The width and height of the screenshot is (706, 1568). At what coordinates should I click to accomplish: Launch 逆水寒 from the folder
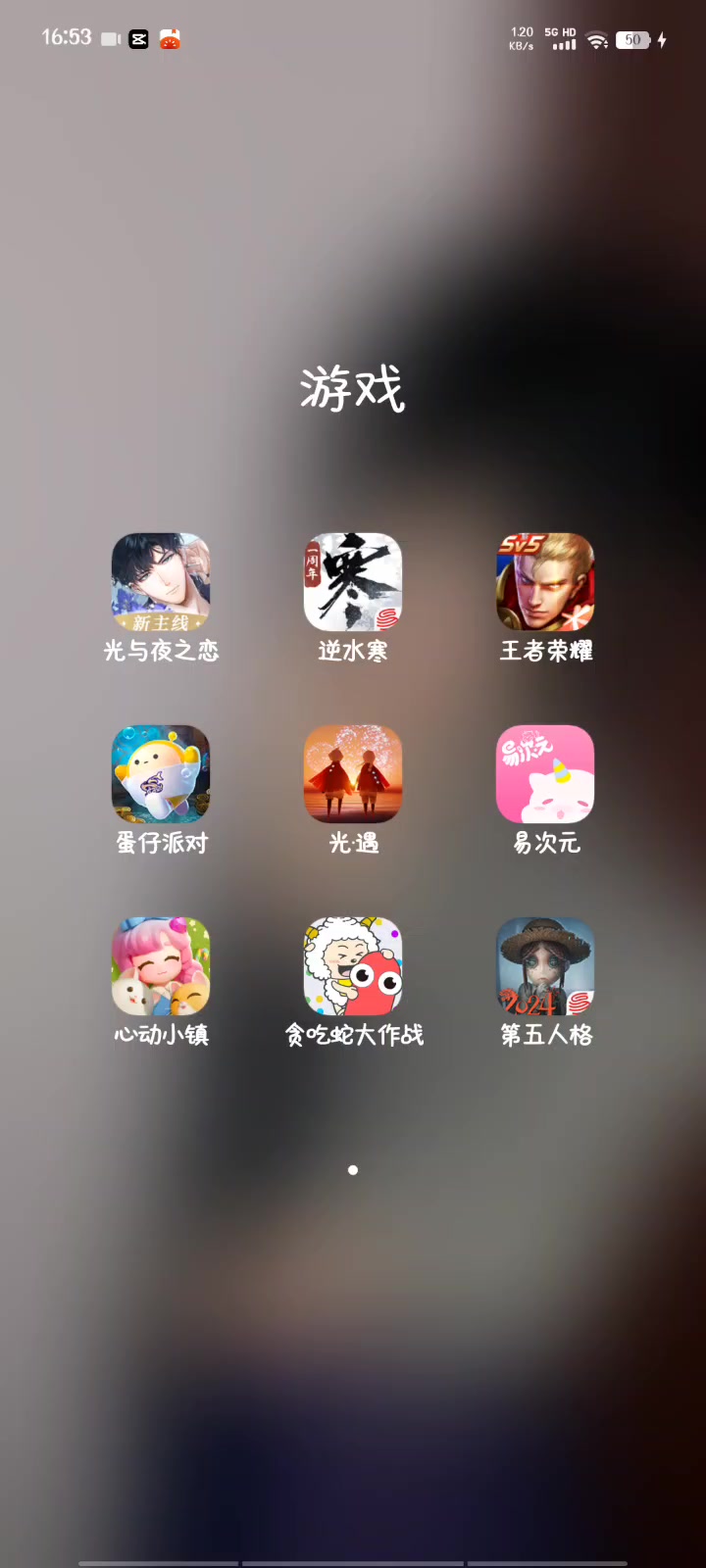pos(353,582)
